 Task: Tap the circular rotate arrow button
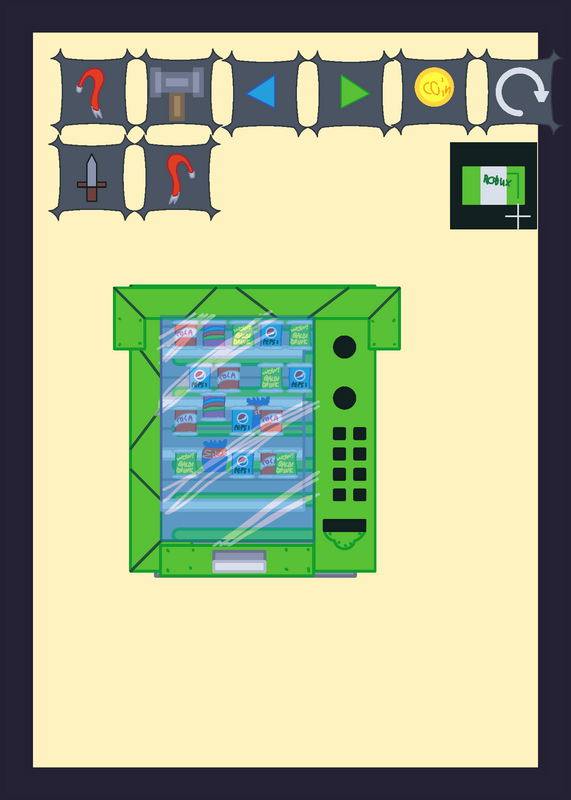(x=522, y=93)
